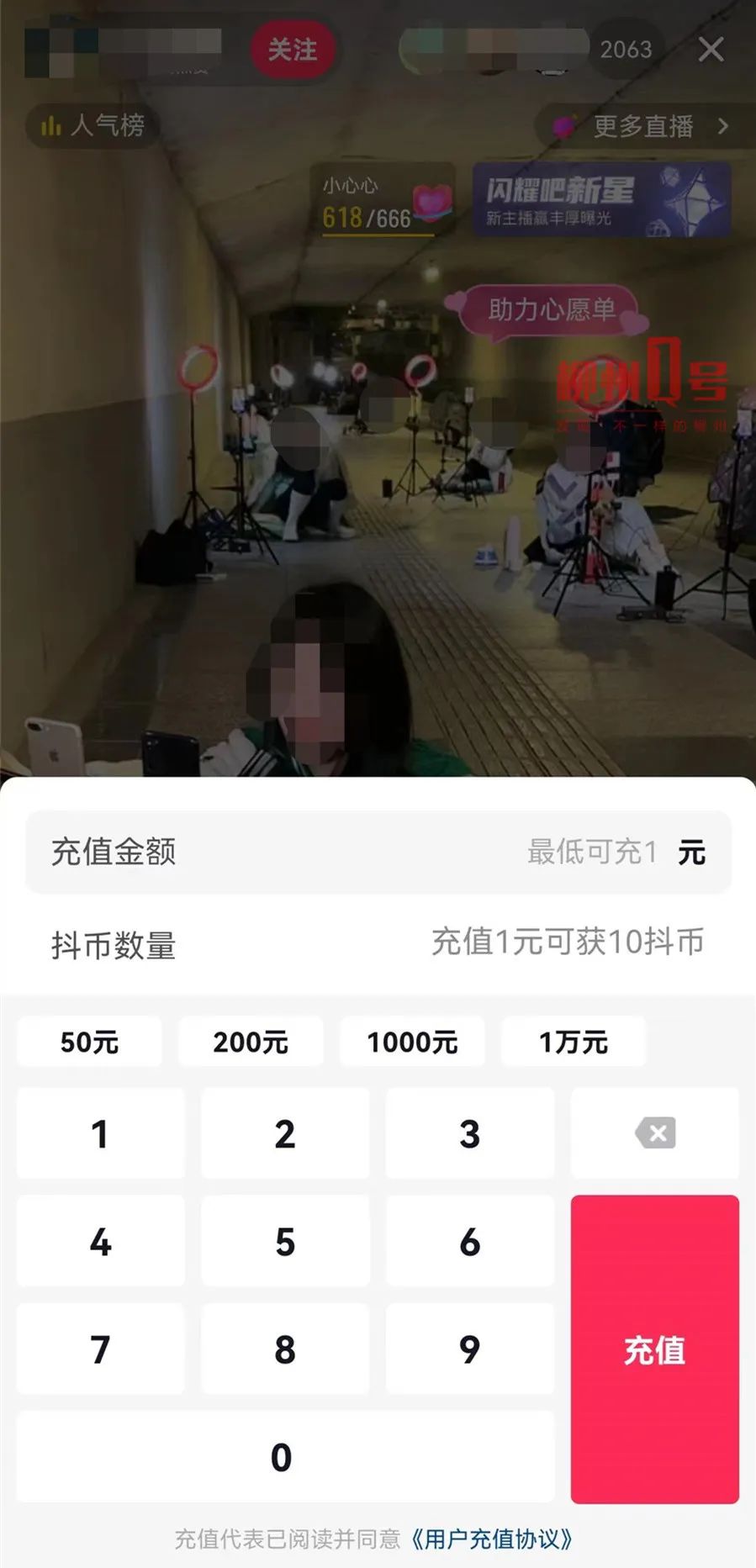Select the 1万元 quick amount
The width and height of the screenshot is (756, 1568).
pos(574,1042)
